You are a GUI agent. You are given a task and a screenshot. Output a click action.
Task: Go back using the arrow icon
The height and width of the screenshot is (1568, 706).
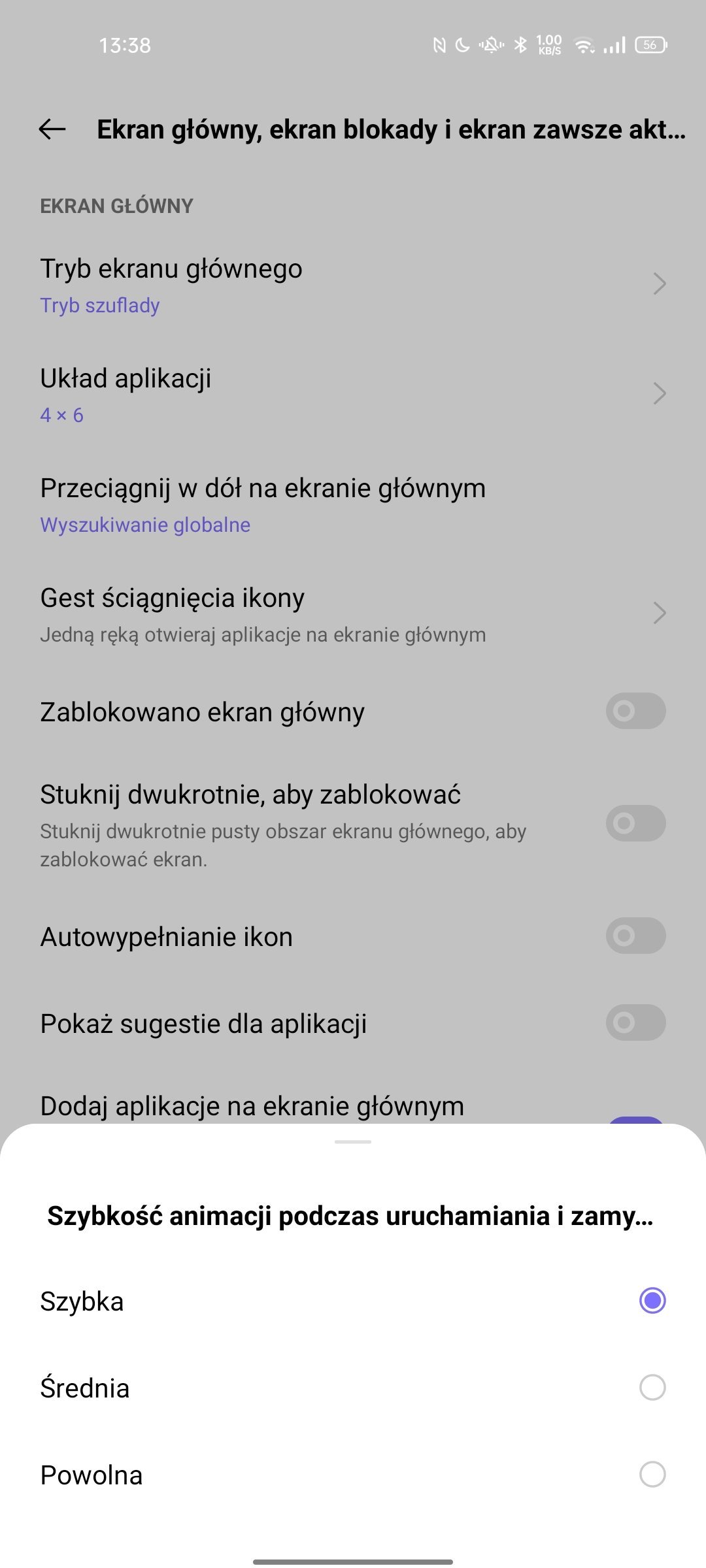[52, 129]
